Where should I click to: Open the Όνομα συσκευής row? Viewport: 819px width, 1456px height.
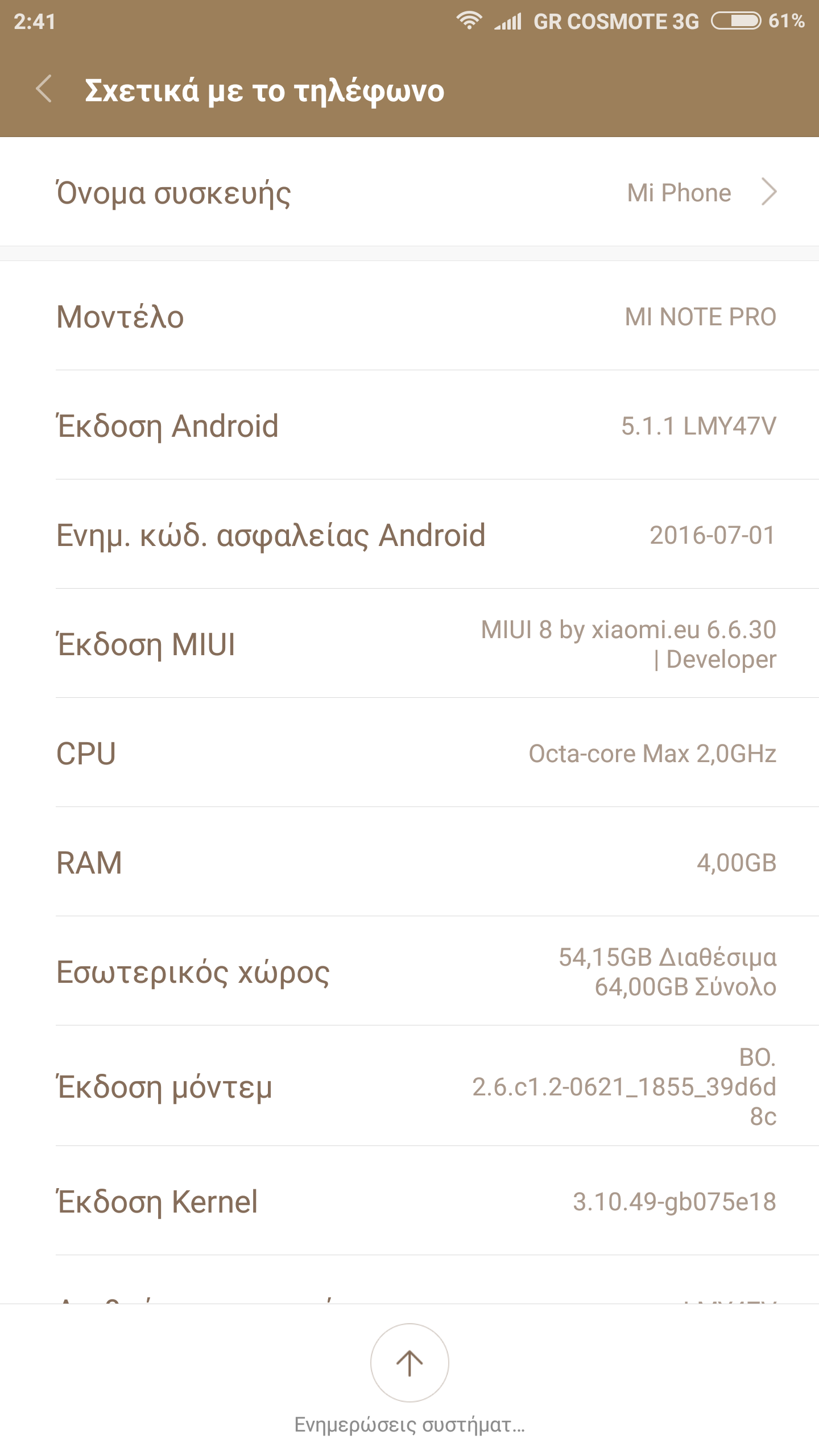[x=409, y=192]
